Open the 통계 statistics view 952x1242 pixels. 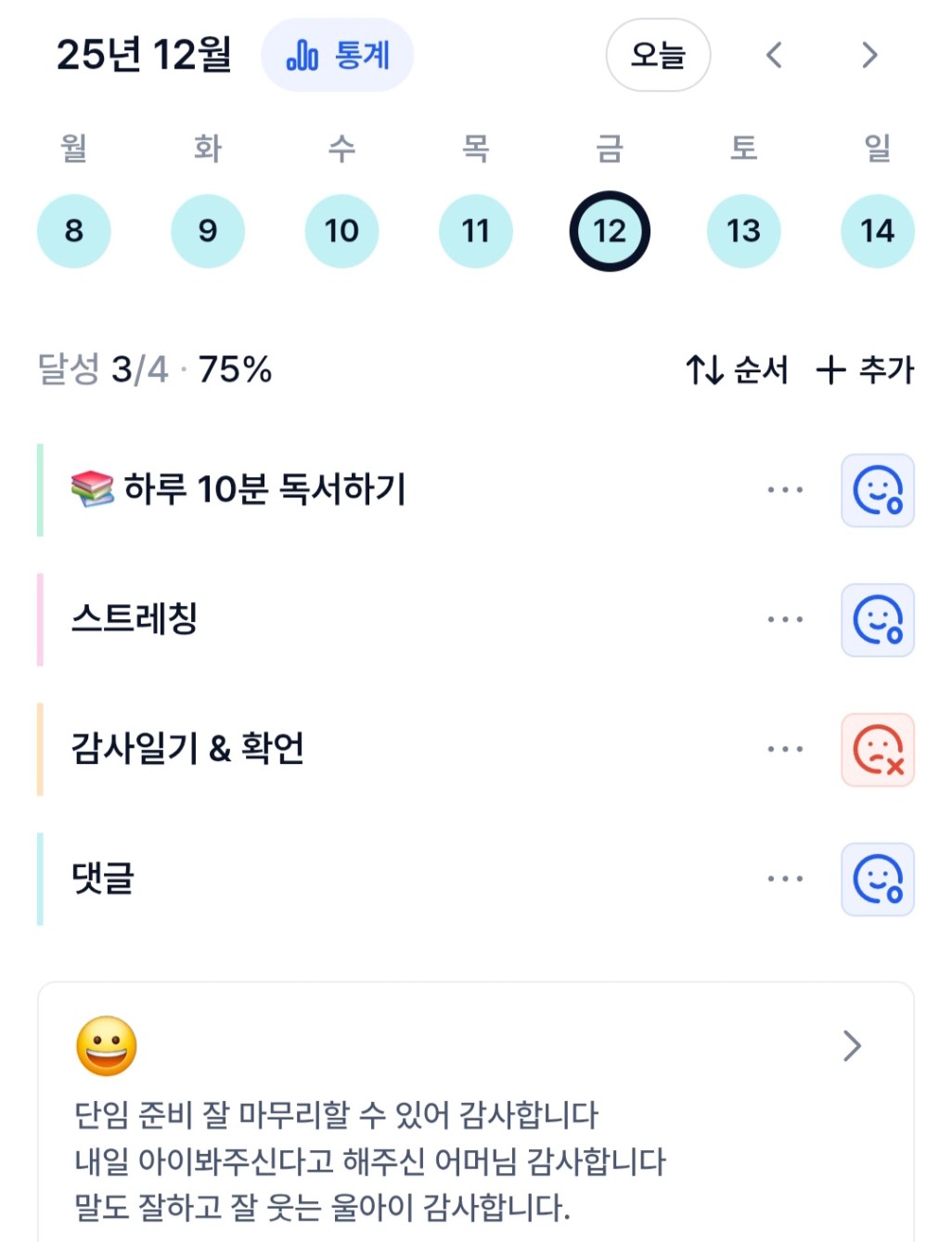(338, 56)
